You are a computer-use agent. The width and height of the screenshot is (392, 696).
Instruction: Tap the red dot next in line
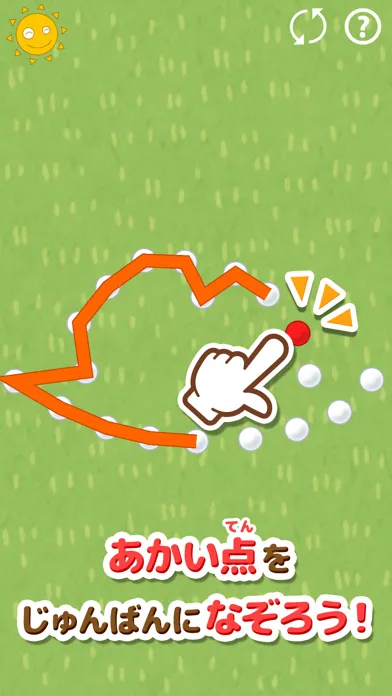pos(298,333)
